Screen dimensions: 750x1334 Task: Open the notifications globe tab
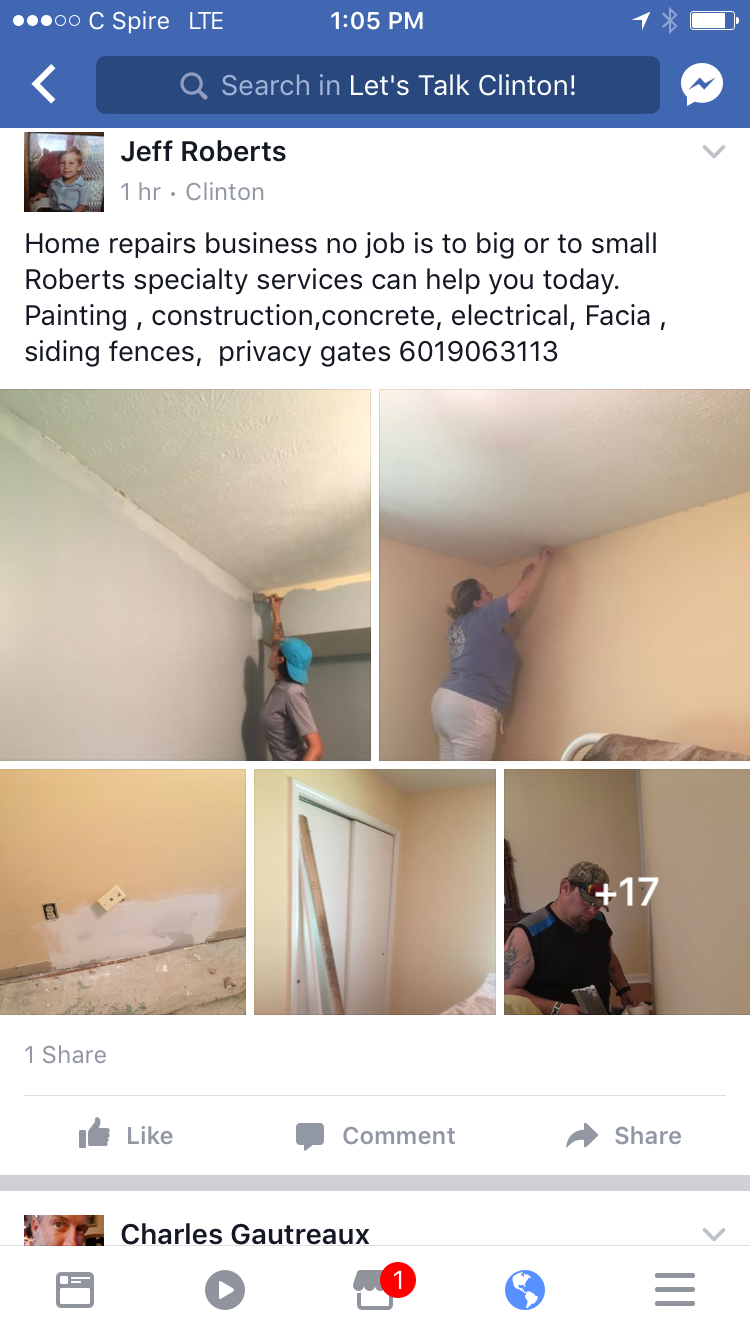point(525,1290)
